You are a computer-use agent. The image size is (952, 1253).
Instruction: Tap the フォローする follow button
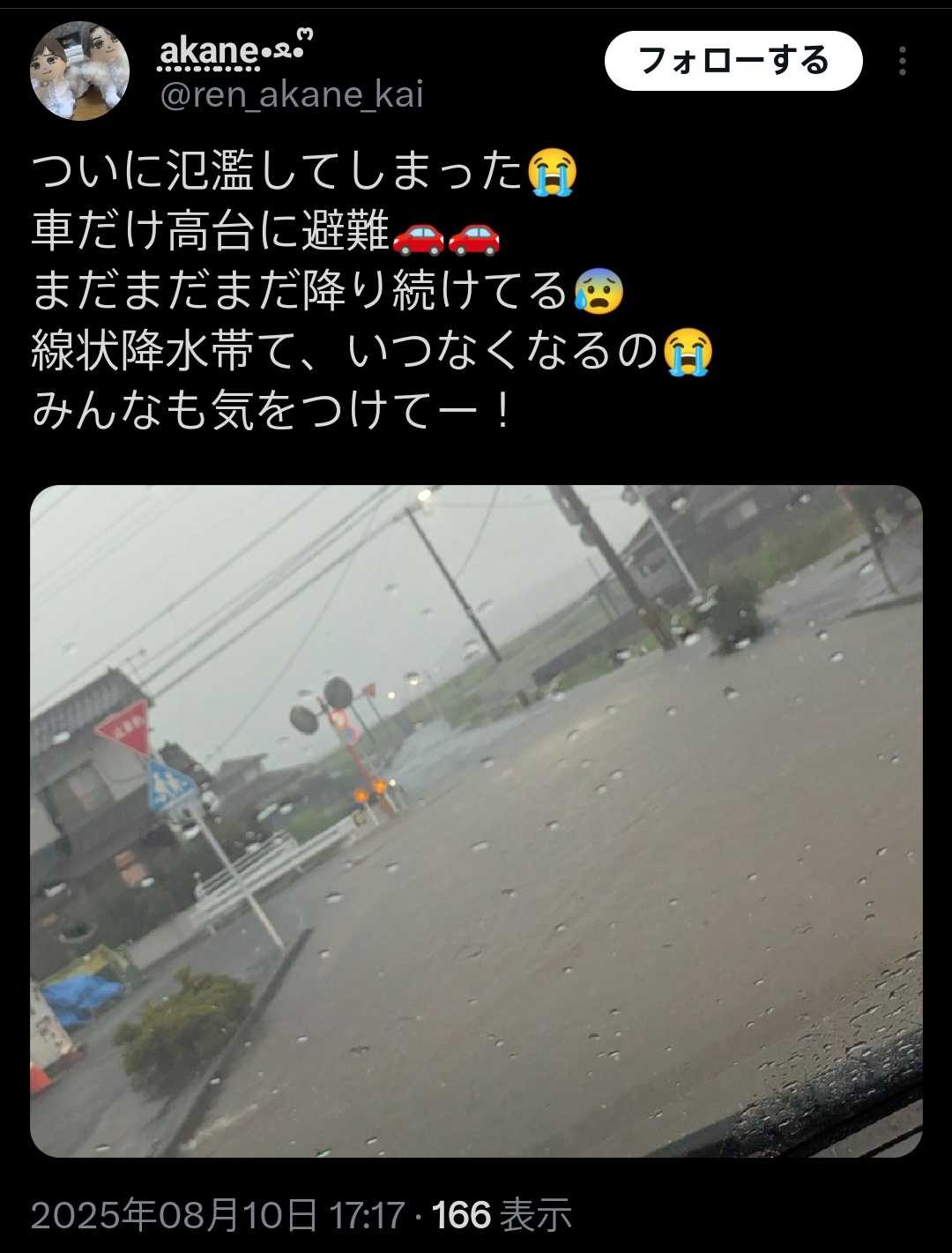click(733, 61)
